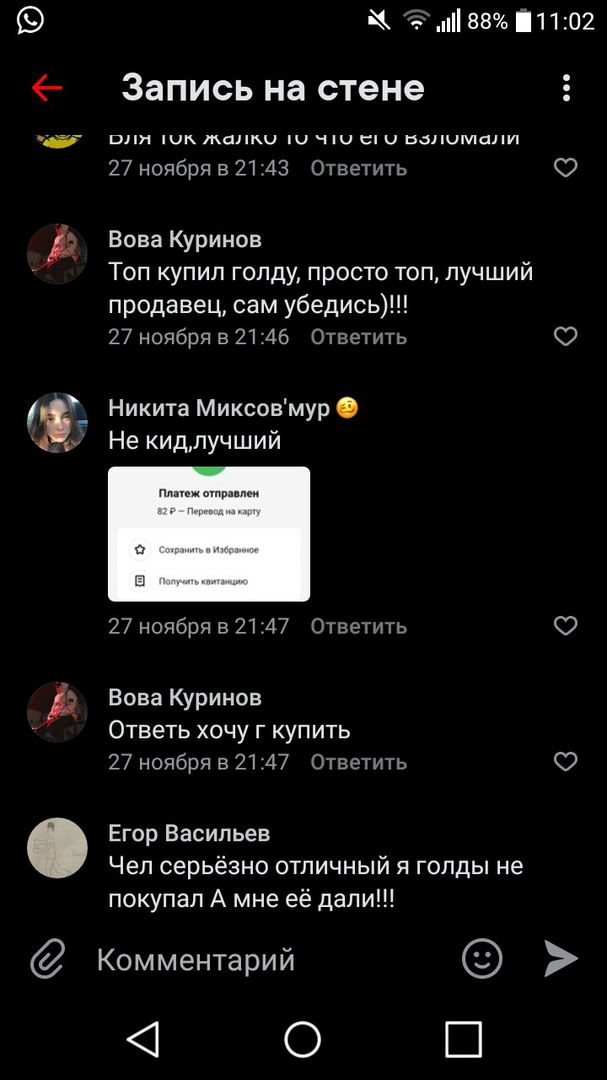Screen dimensions: 607x1080
Task: Focus the Комментарий text field
Action: (x=270, y=960)
